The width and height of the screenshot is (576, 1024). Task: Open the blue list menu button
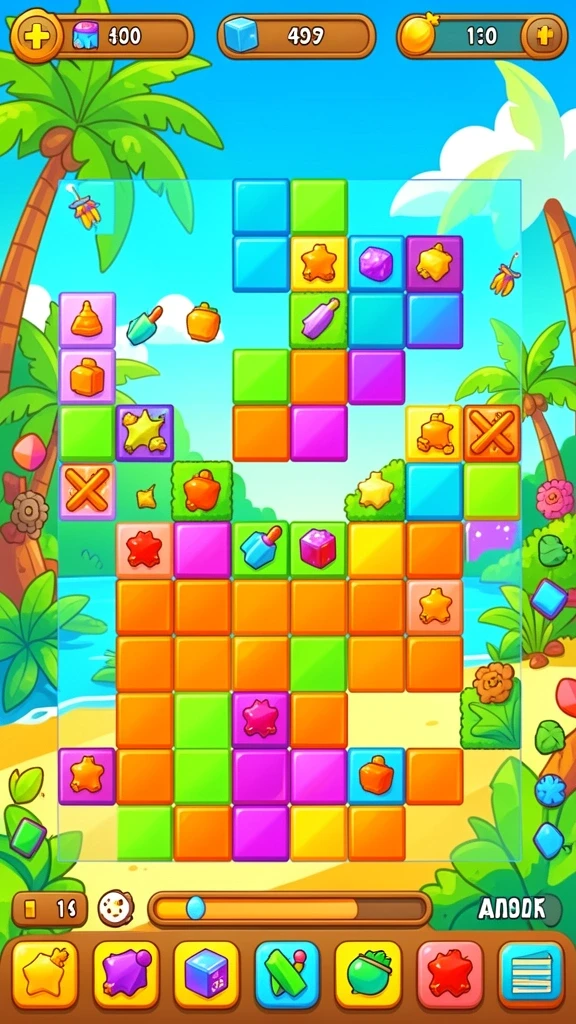click(x=531, y=975)
